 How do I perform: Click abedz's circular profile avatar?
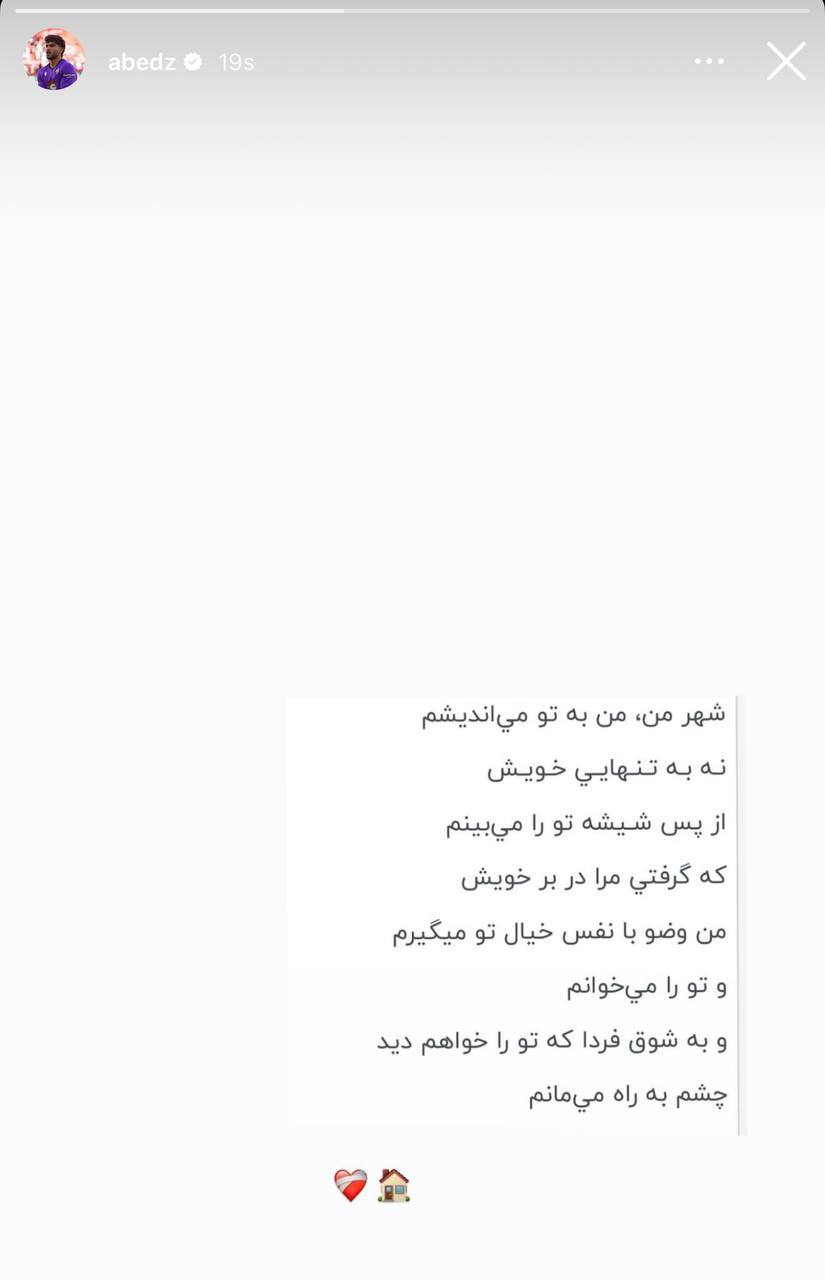click(x=54, y=61)
